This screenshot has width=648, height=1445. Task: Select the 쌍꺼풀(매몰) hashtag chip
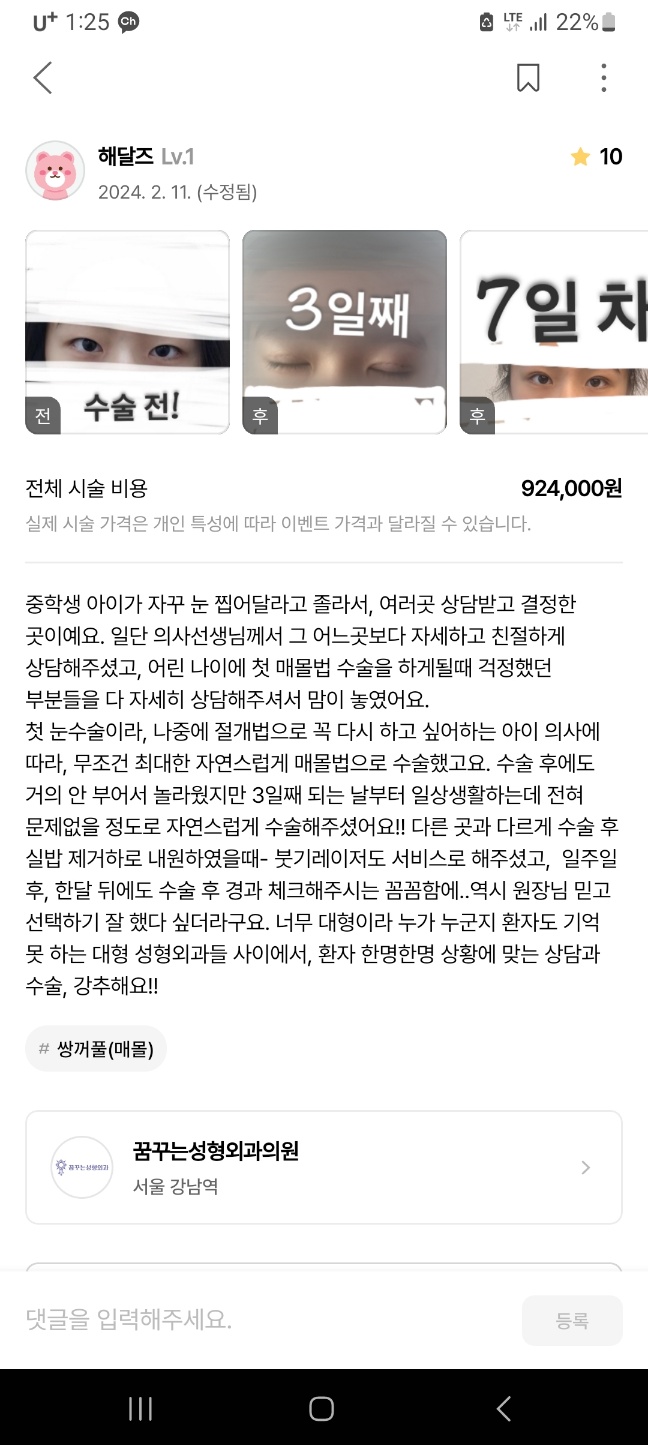96,1048
